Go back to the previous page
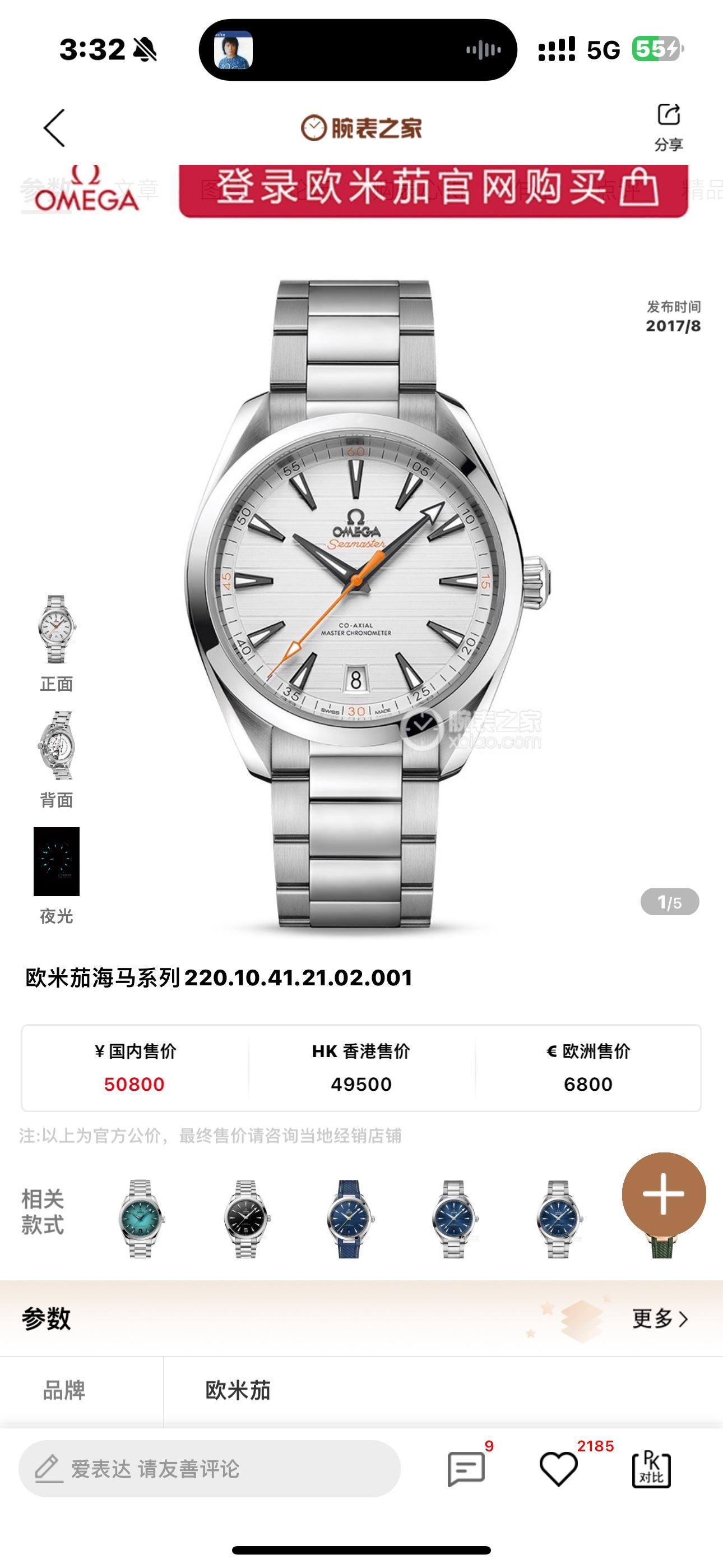723x1568 pixels. (x=54, y=128)
